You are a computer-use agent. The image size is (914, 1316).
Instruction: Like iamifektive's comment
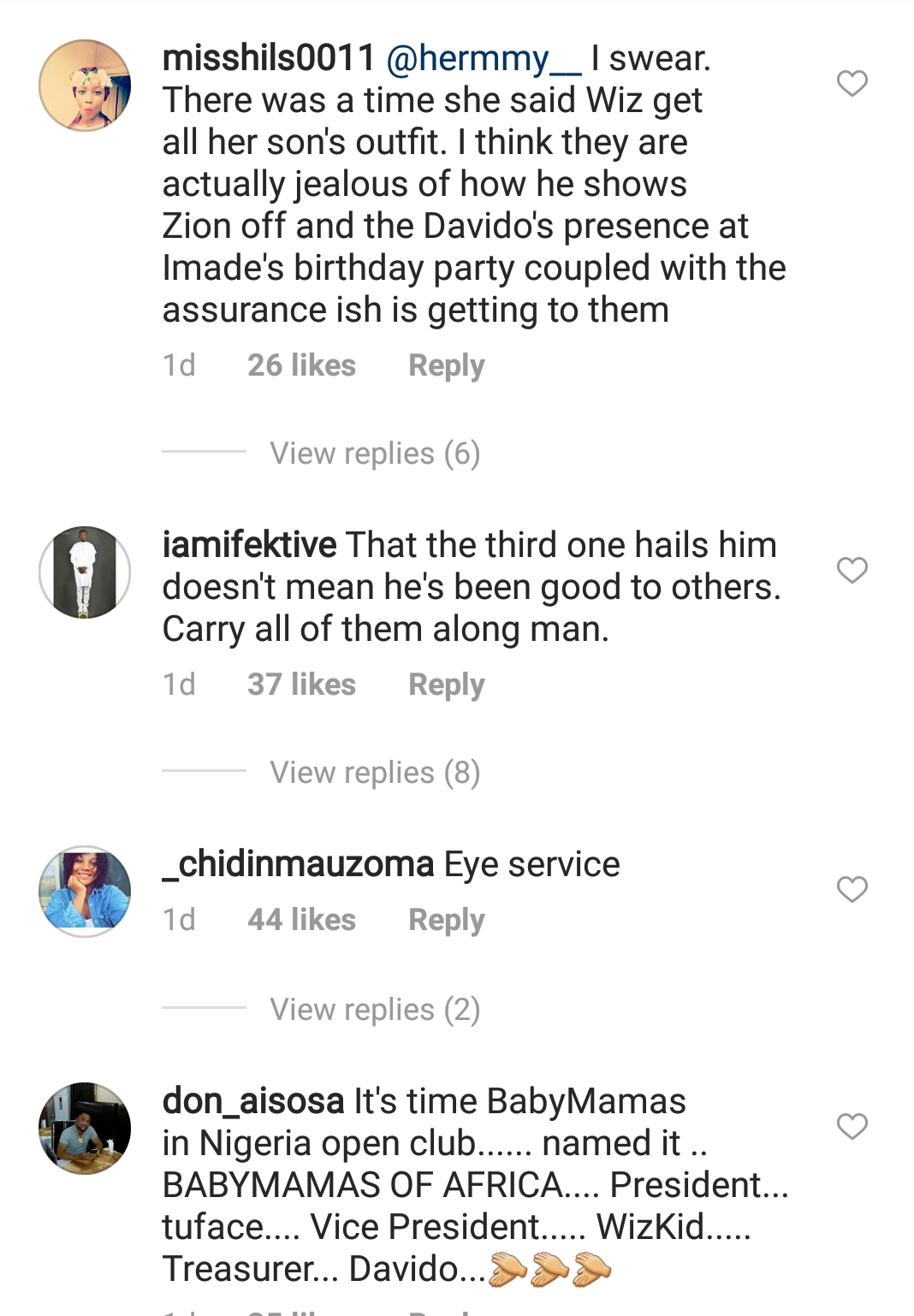(852, 570)
